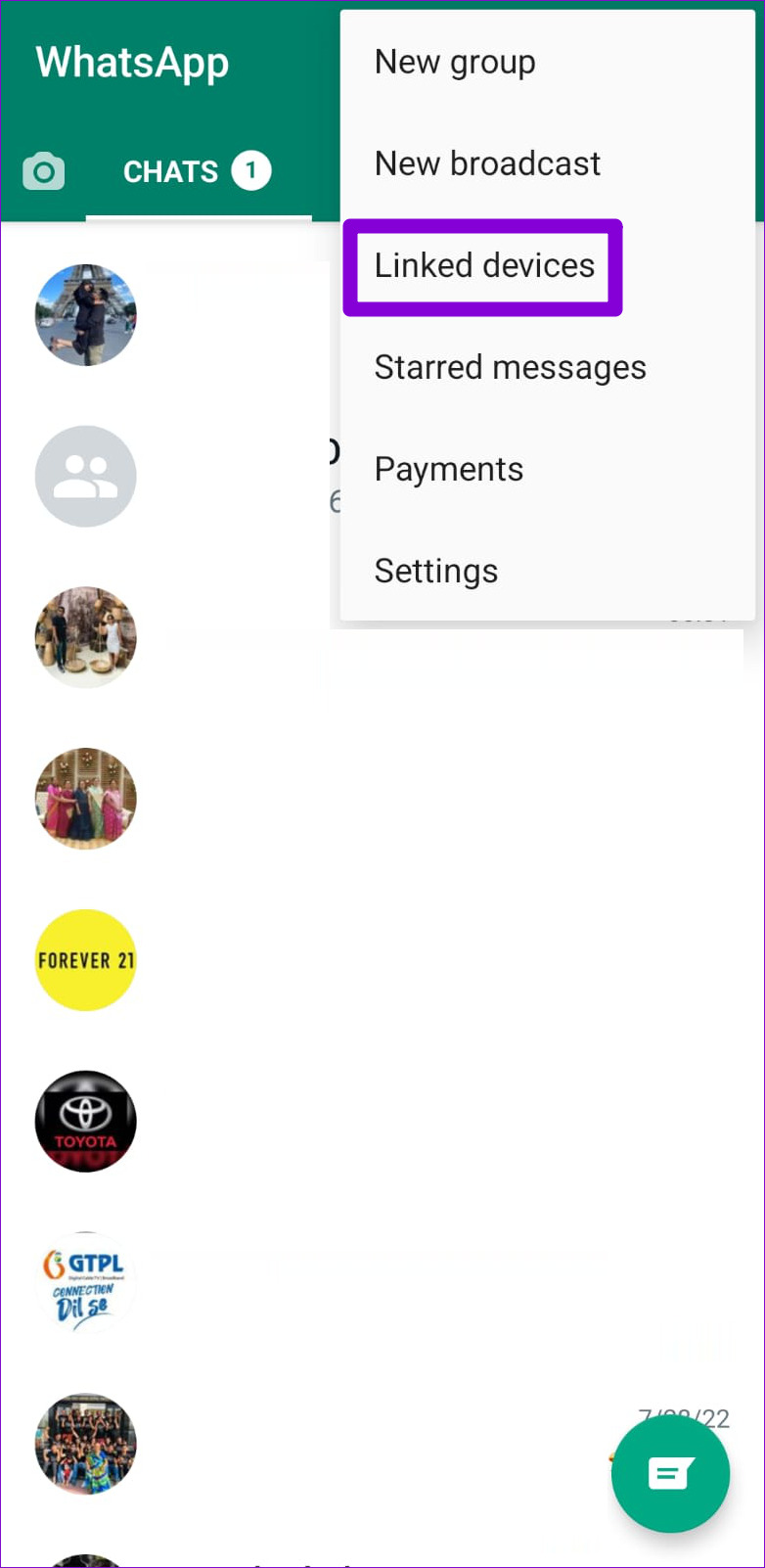Switch to the CHATS tab
Viewport: 765px width, 1568px height.
coord(198,171)
